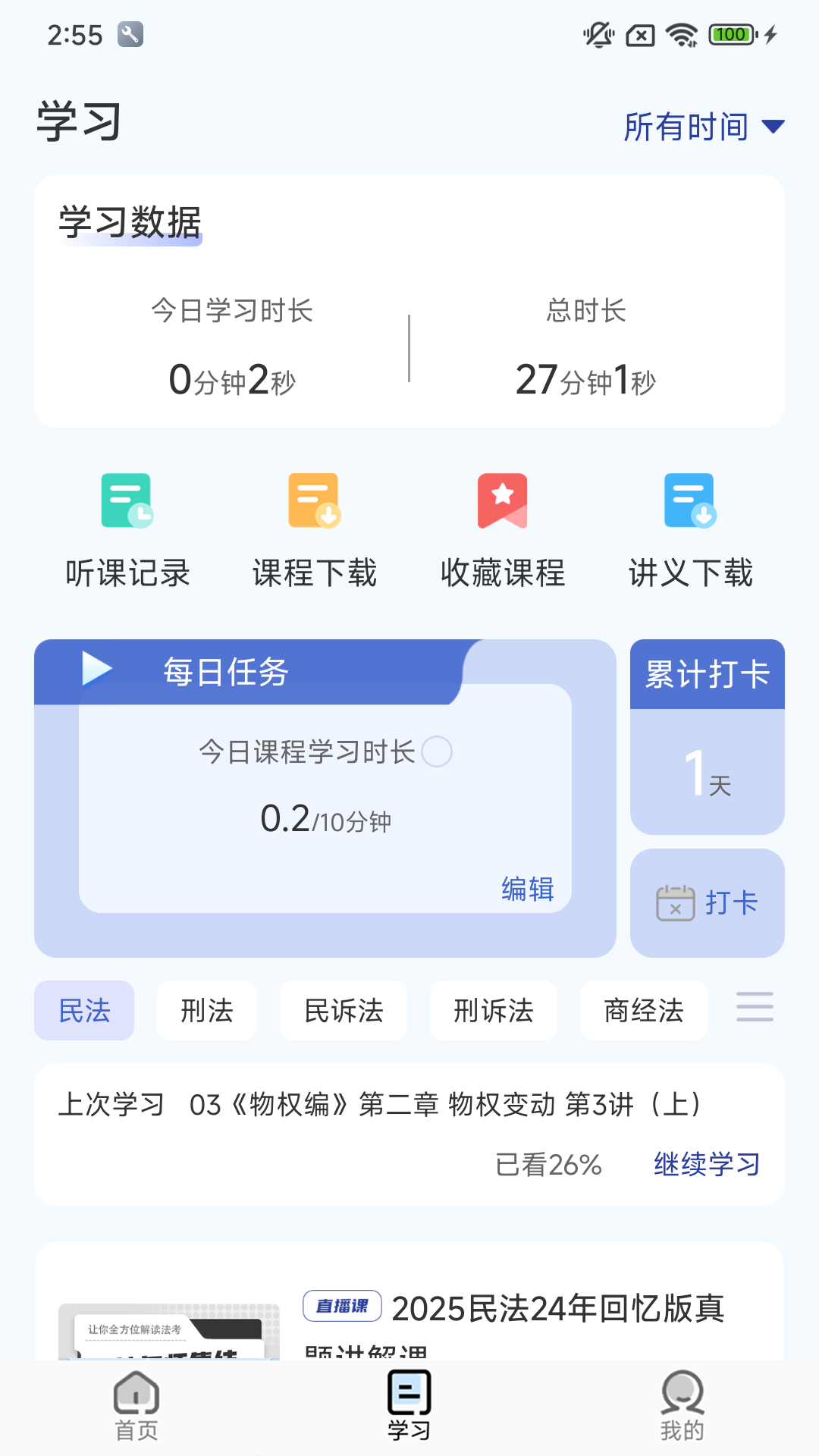Viewport: 819px width, 1456px height.
Task: Go to the 首页 home tab
Action: click(x=136, y=1406)
